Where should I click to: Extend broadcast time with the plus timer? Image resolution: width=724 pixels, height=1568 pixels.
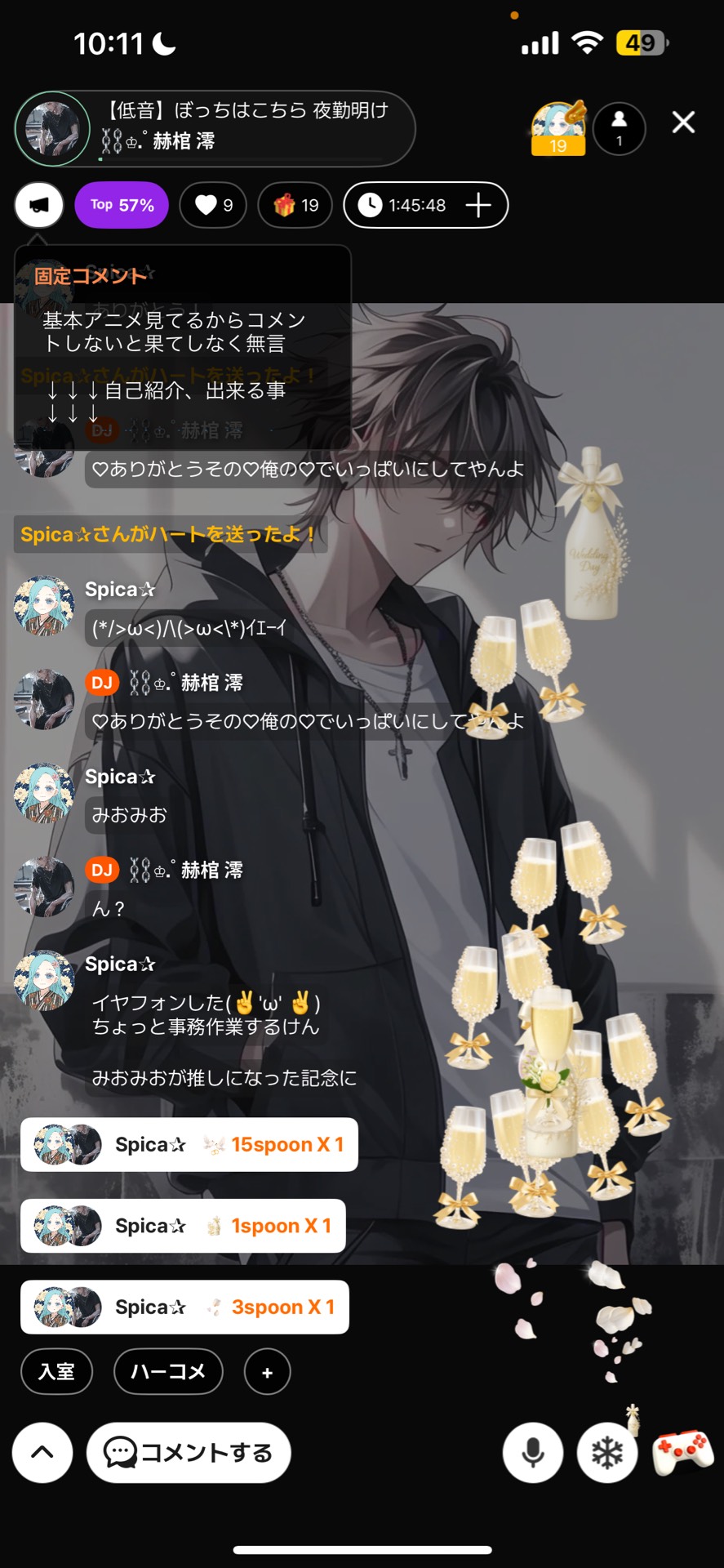[478, 205]
